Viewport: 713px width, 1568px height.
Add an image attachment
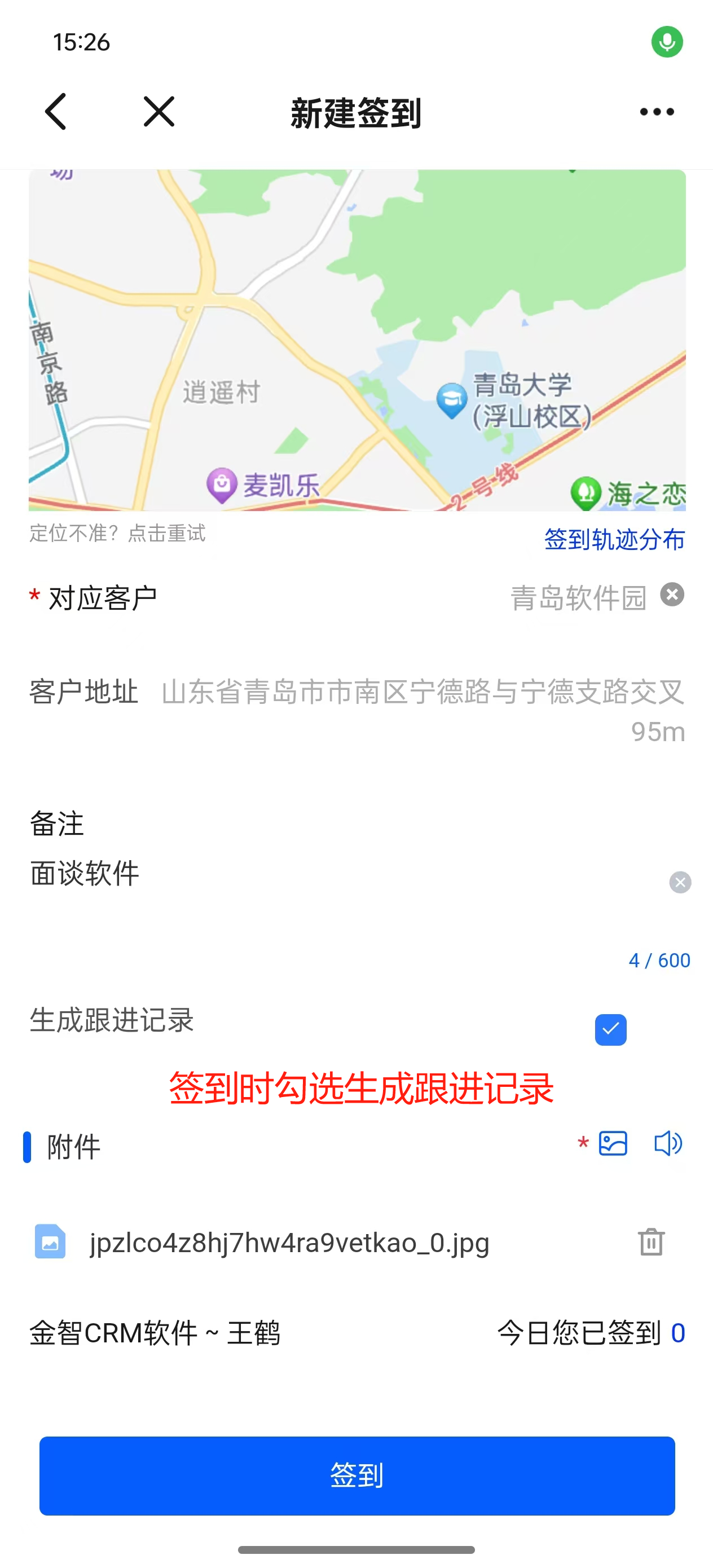click(x=613, y=1143)
